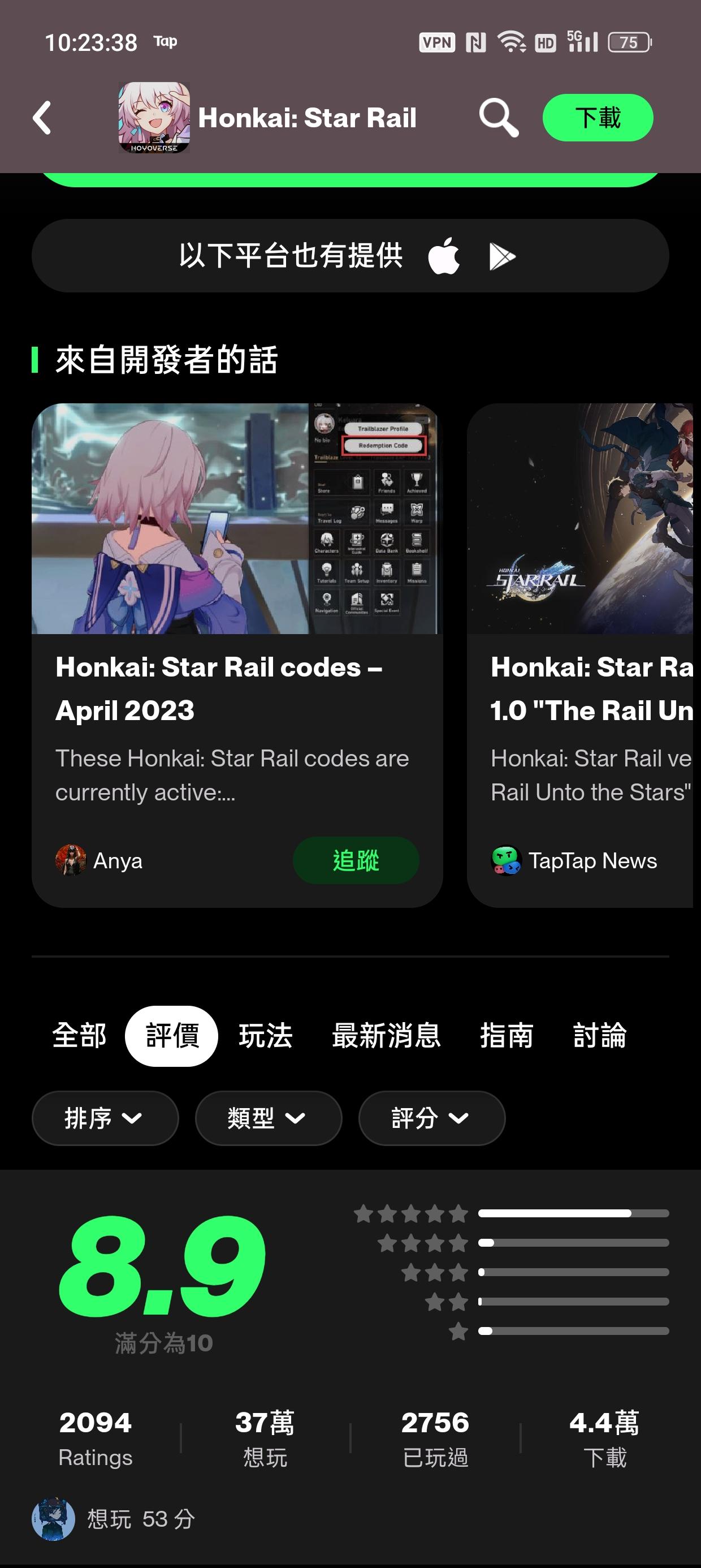Open Anya's profile avatar
The image size is (701, 1568).
(71, 860)
